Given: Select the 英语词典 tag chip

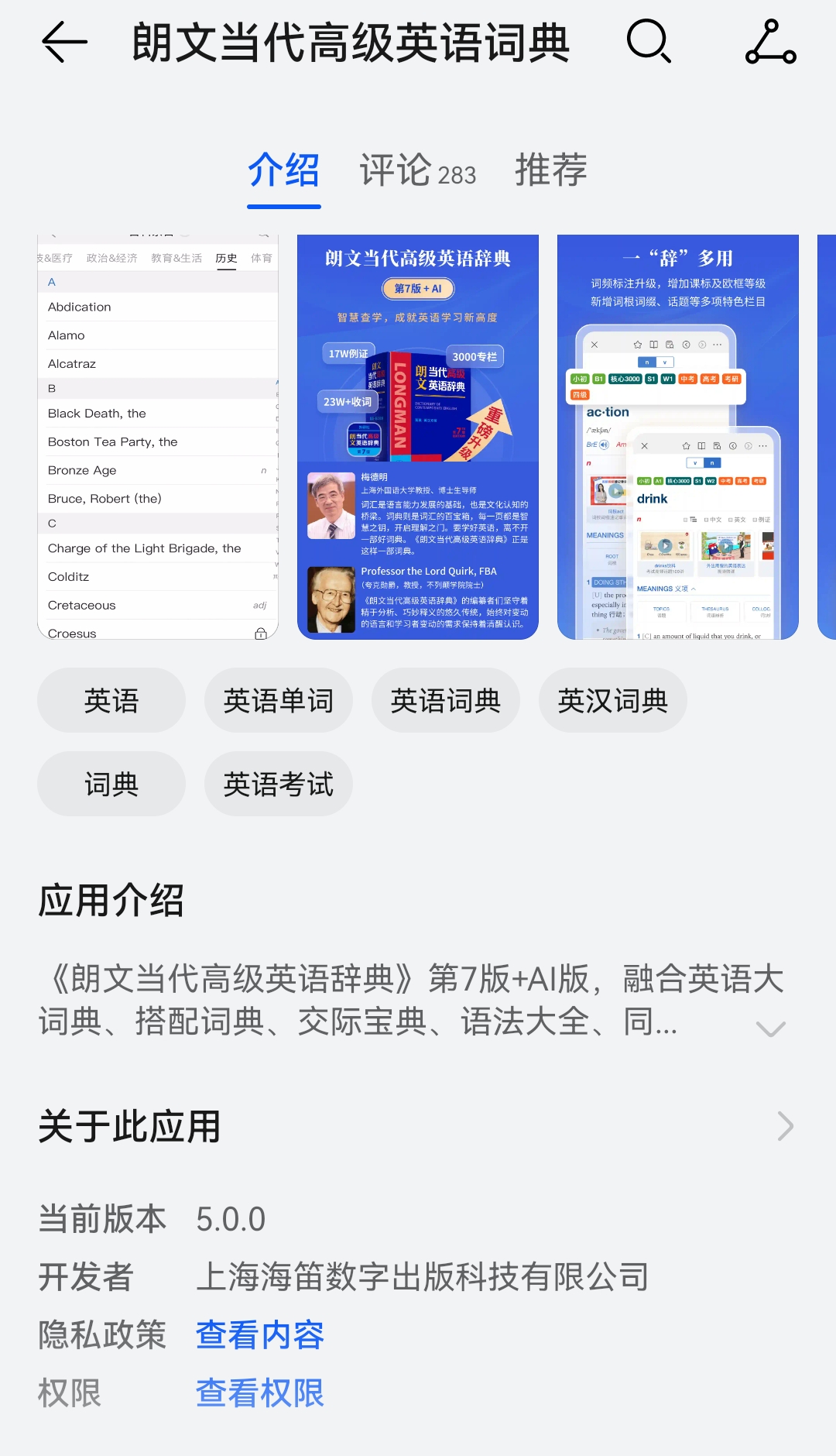Looking at the screenshot, I should (446, 700).
